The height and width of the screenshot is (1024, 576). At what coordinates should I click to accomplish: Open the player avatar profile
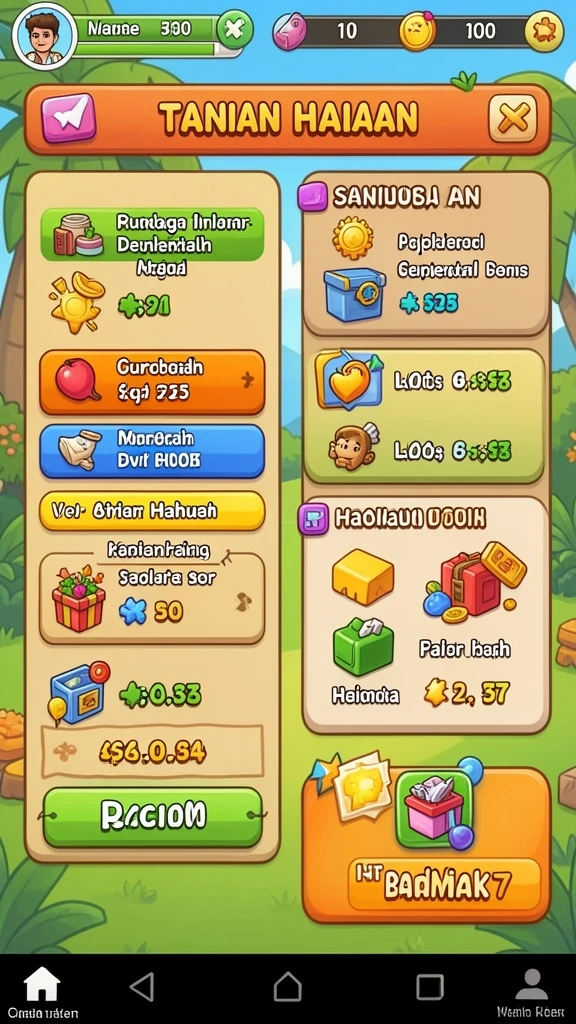pos(44,35)
